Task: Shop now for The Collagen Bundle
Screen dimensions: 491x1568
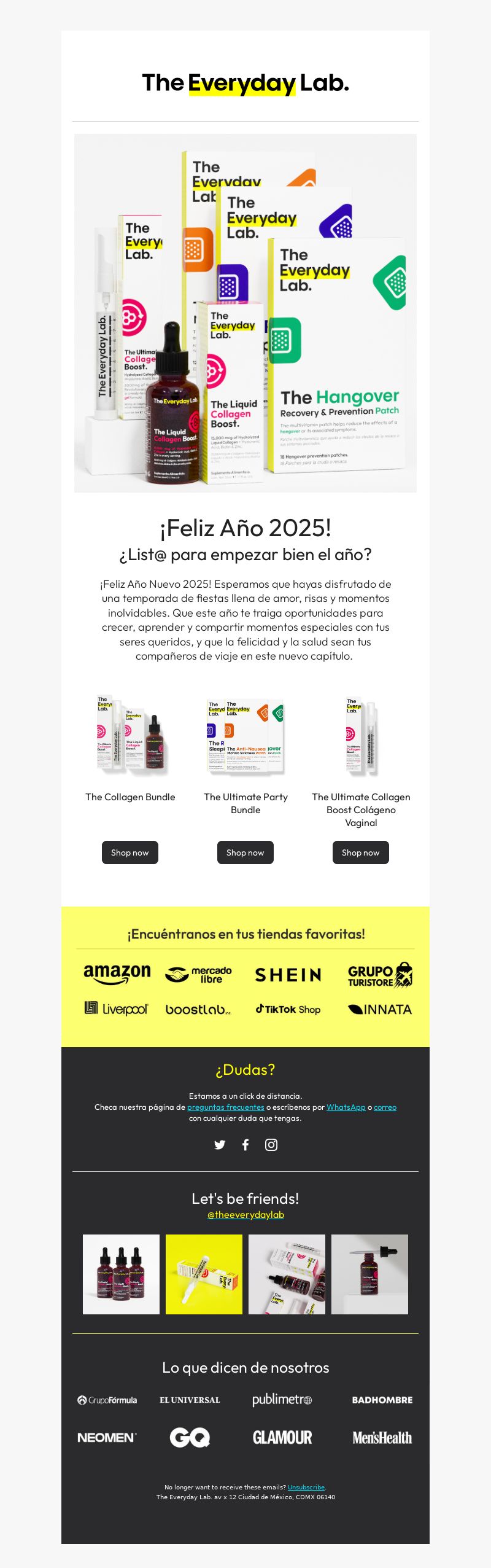Action: [x=130, y=852]
